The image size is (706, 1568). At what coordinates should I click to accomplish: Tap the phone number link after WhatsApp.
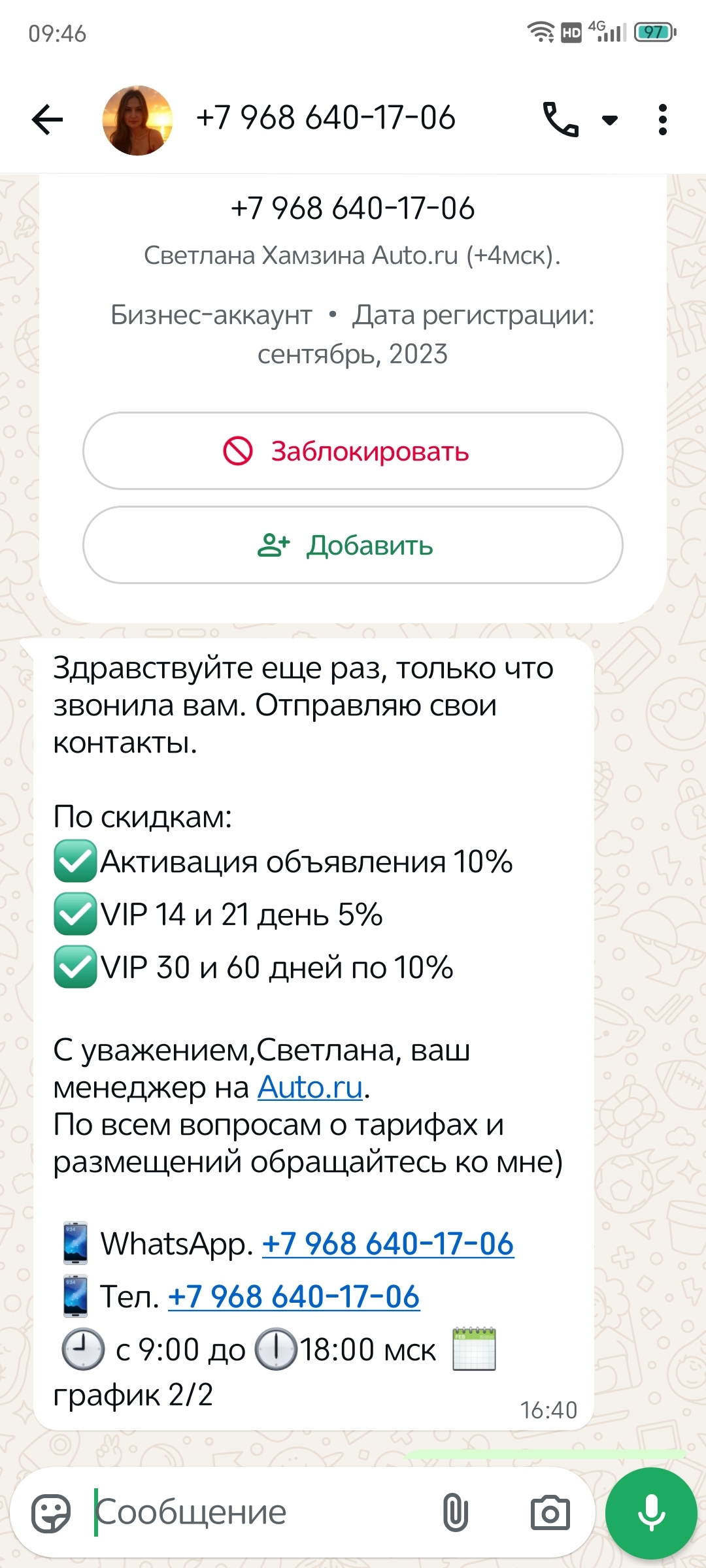pos(388,1244)
